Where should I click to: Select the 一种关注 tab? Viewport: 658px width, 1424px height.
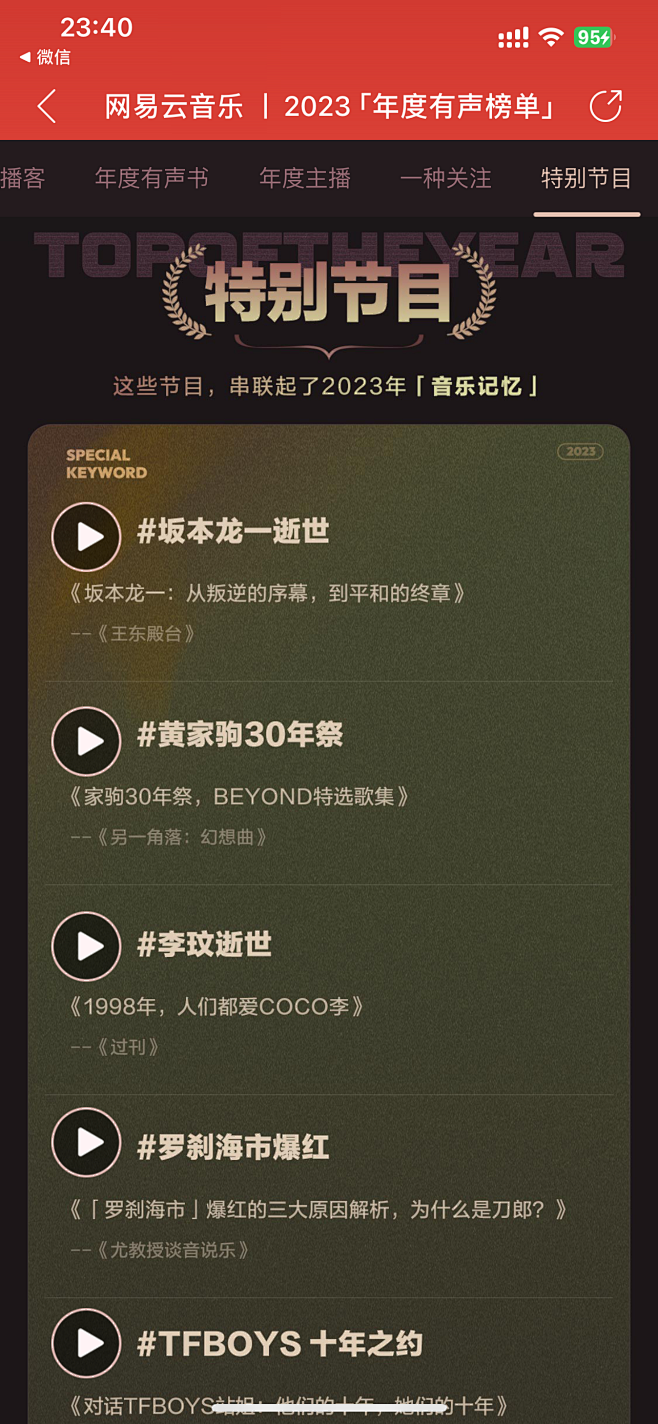(446, 179)
